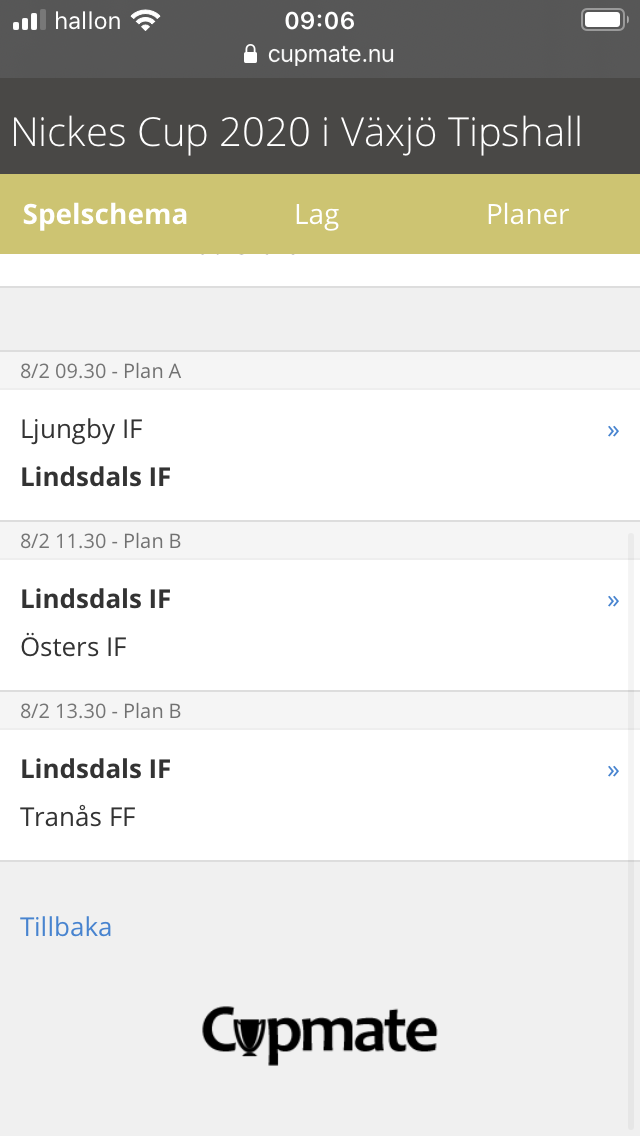Open the Lag tab

coord(317,214)
